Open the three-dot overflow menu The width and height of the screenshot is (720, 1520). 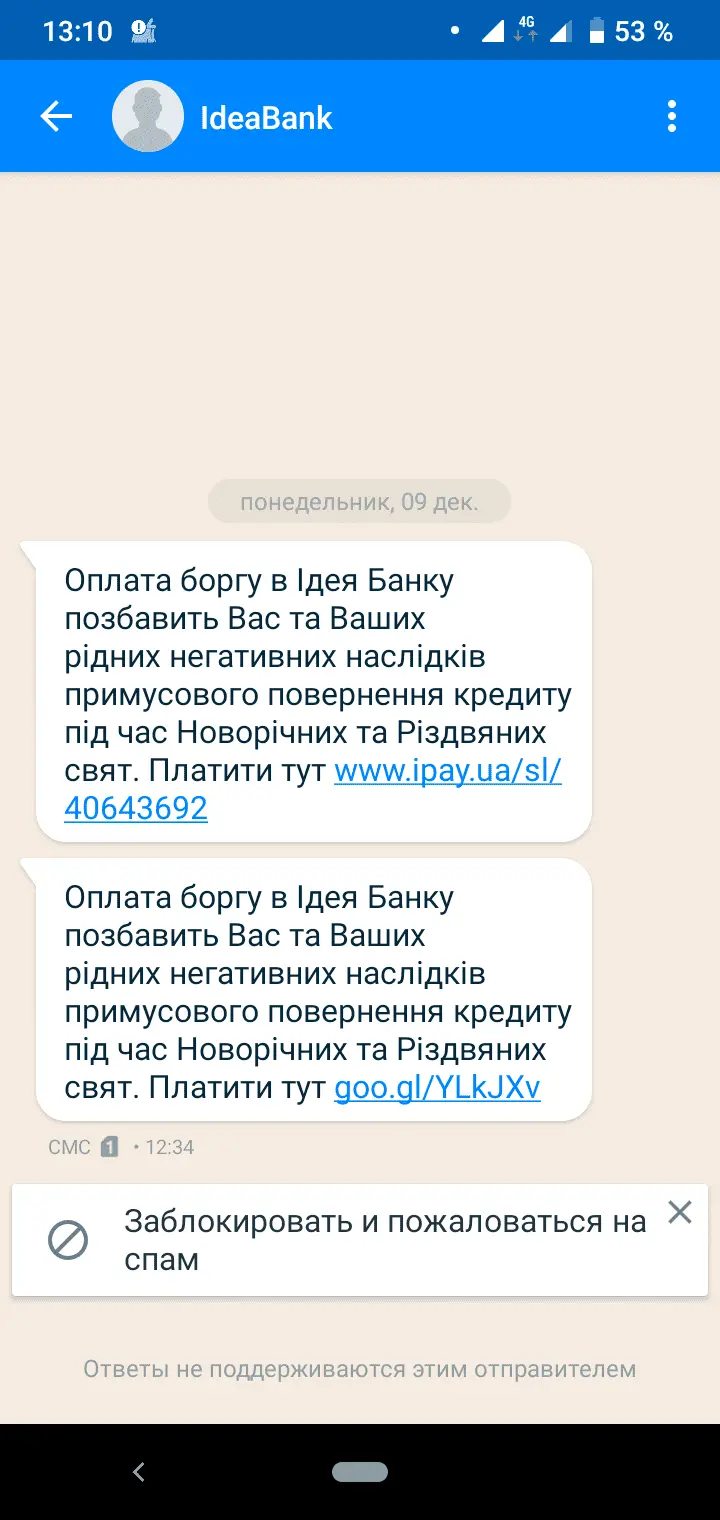coord(672,117)
